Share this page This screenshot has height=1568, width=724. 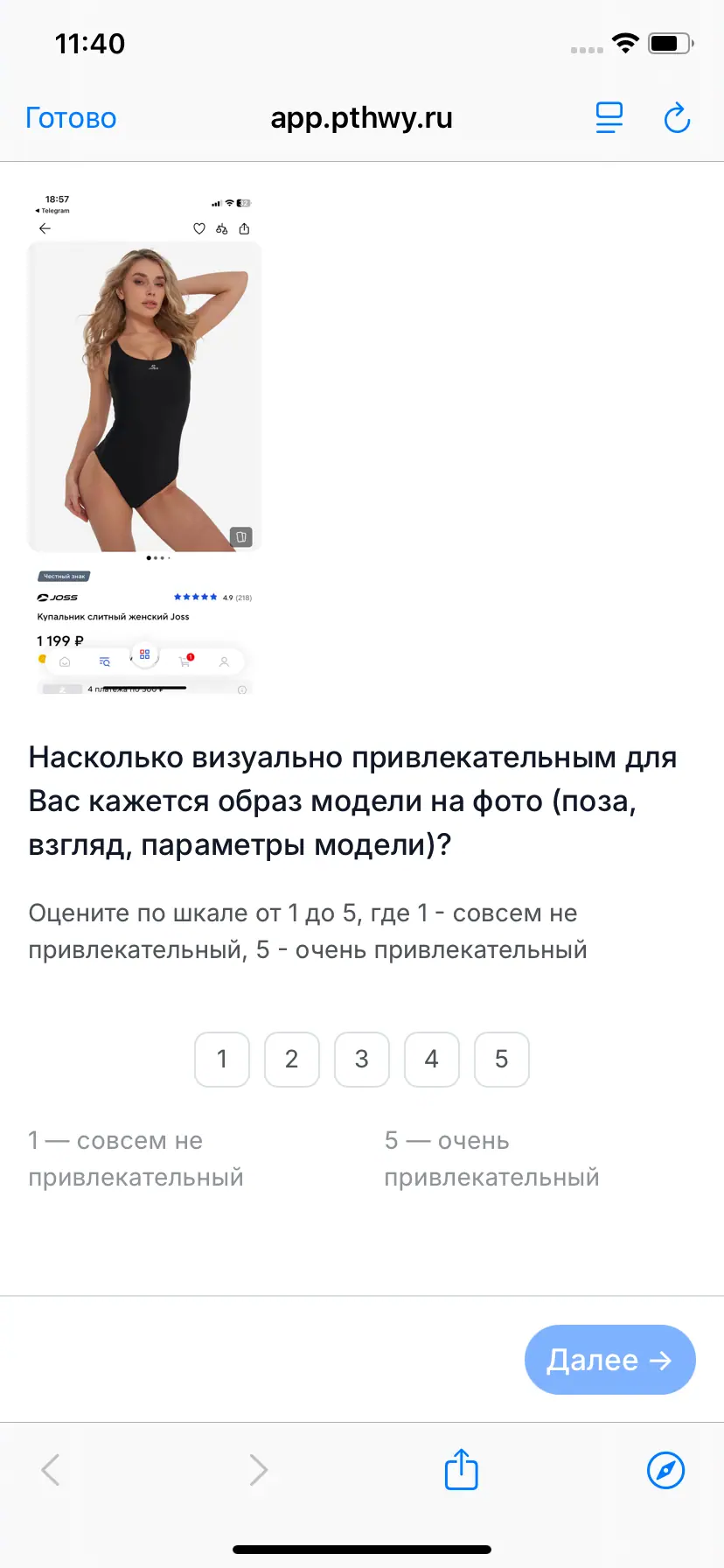[x=462, y=1469]
